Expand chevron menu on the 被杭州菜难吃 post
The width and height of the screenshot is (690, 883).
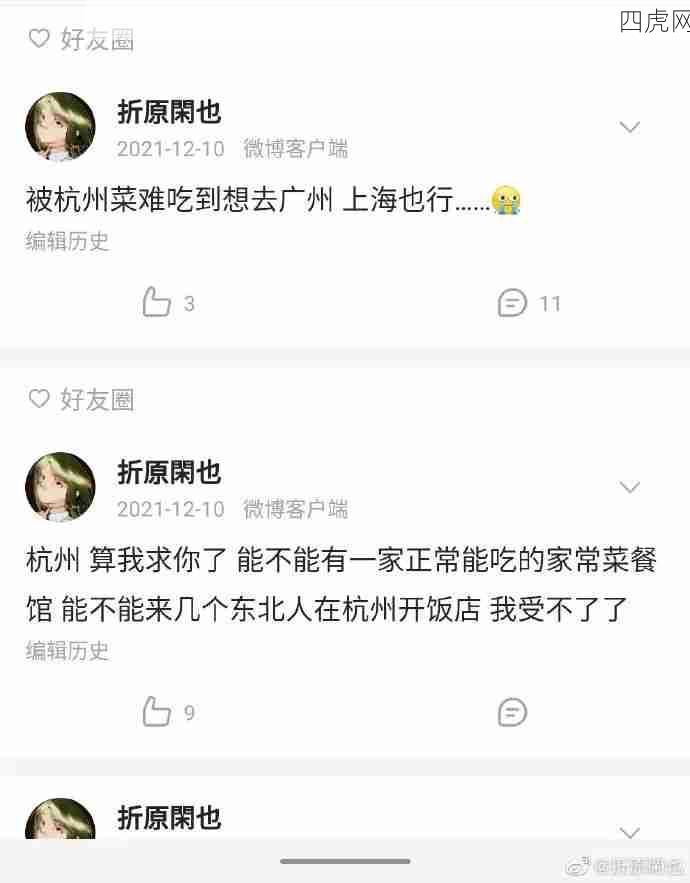click(629, 127)
